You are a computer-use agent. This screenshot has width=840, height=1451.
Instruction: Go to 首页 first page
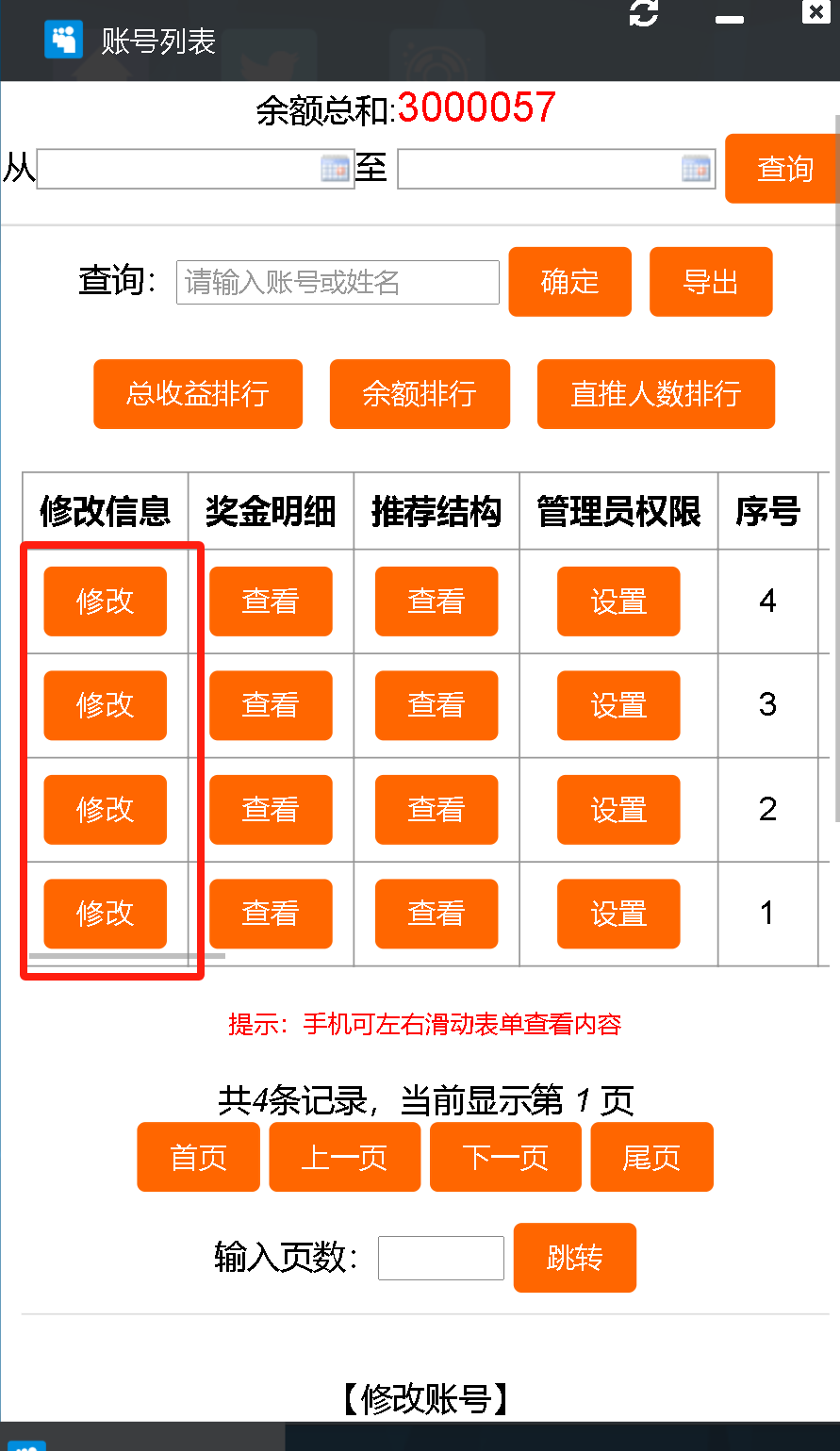coord(198,1157)
